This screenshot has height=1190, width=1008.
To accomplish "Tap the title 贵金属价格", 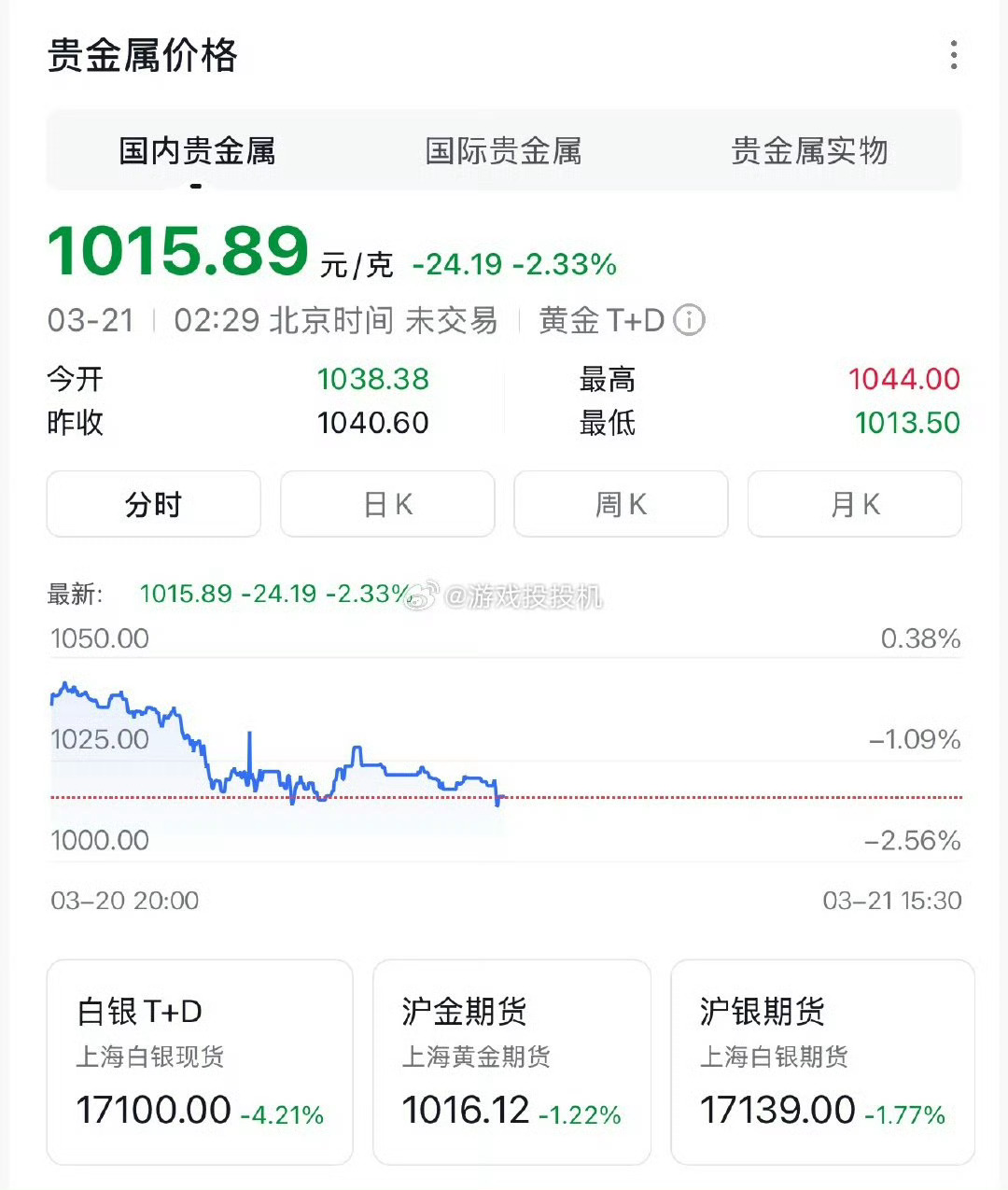I will tap(144, 56).
